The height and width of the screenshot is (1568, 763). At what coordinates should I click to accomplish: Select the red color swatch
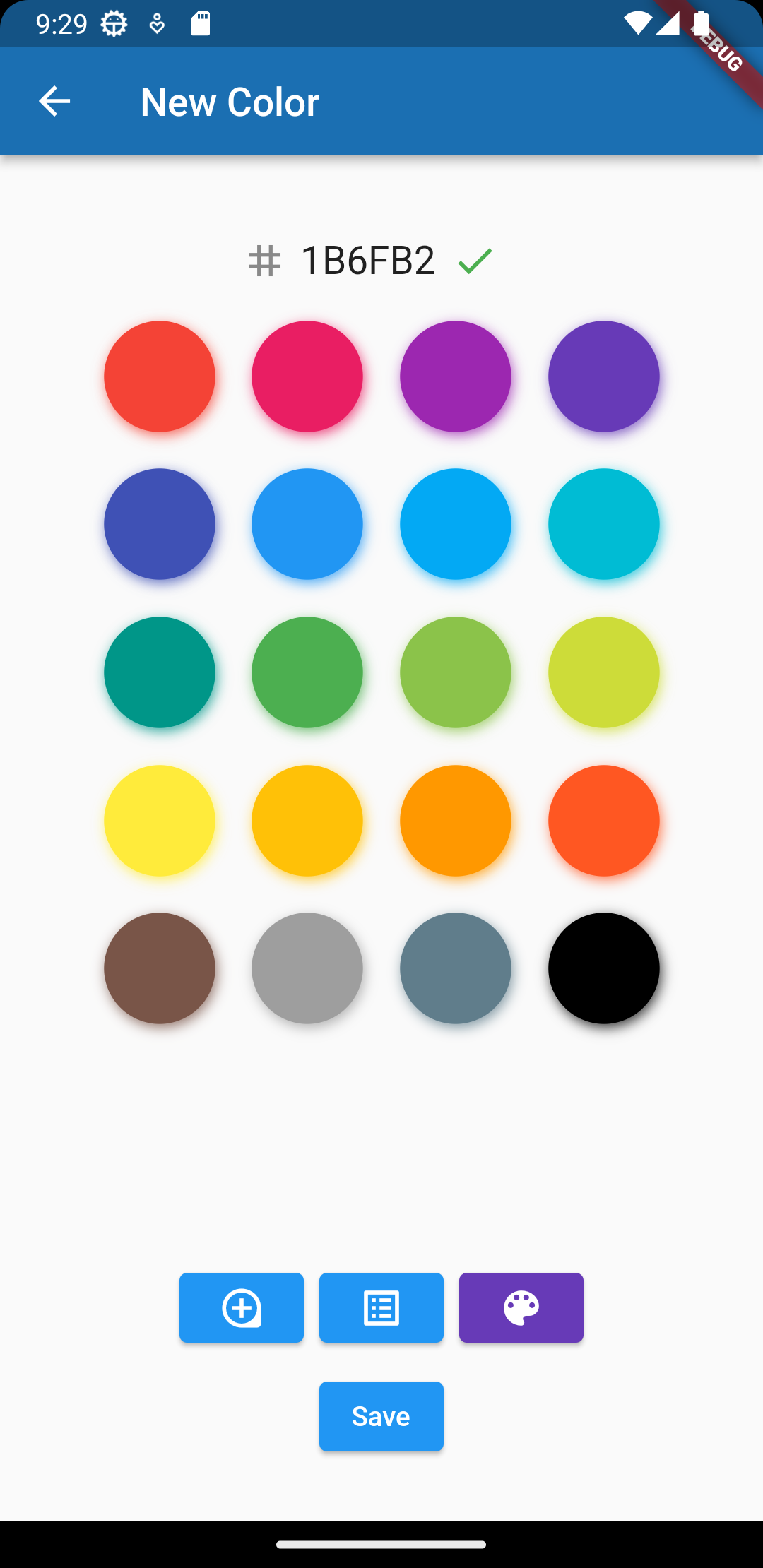pos(160,376)
